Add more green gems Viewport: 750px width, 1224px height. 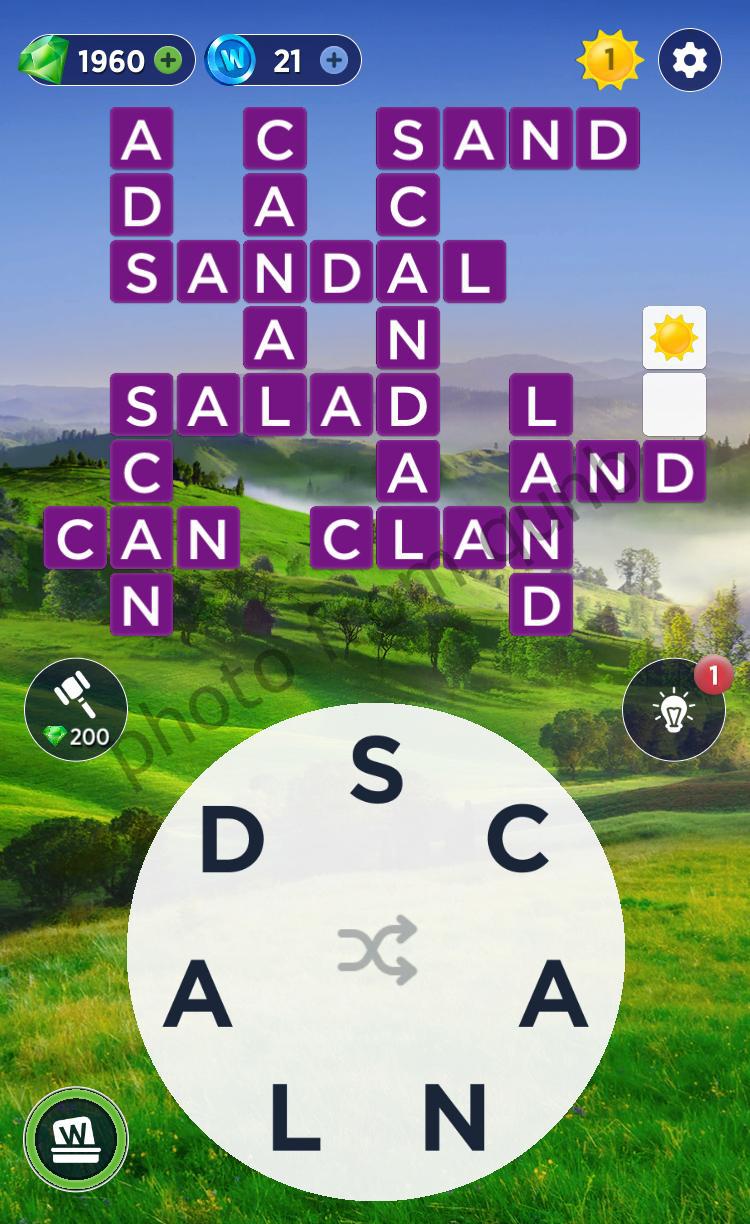click(x=168, y=61)
